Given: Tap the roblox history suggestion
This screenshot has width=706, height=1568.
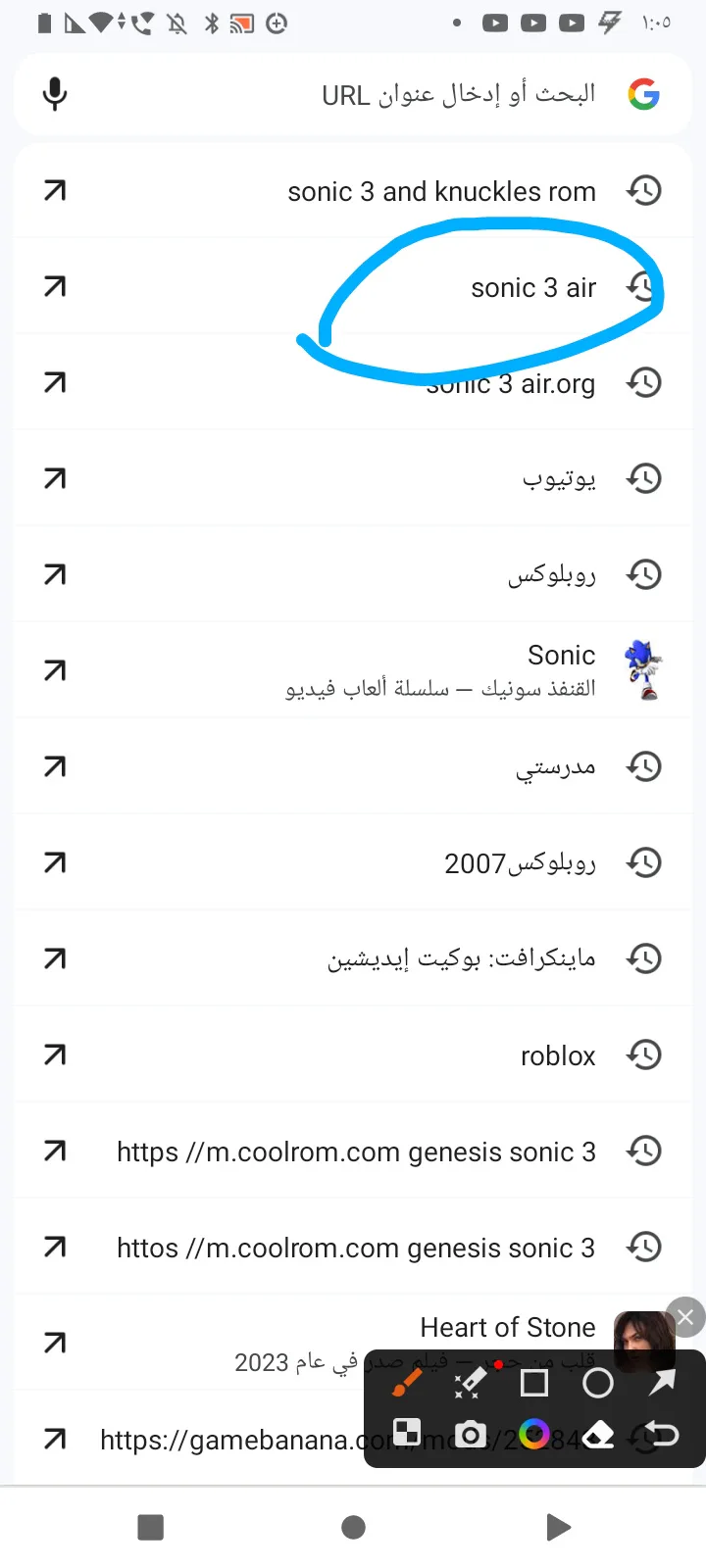Looking at the screenshot, I should tap(353, 1055).
